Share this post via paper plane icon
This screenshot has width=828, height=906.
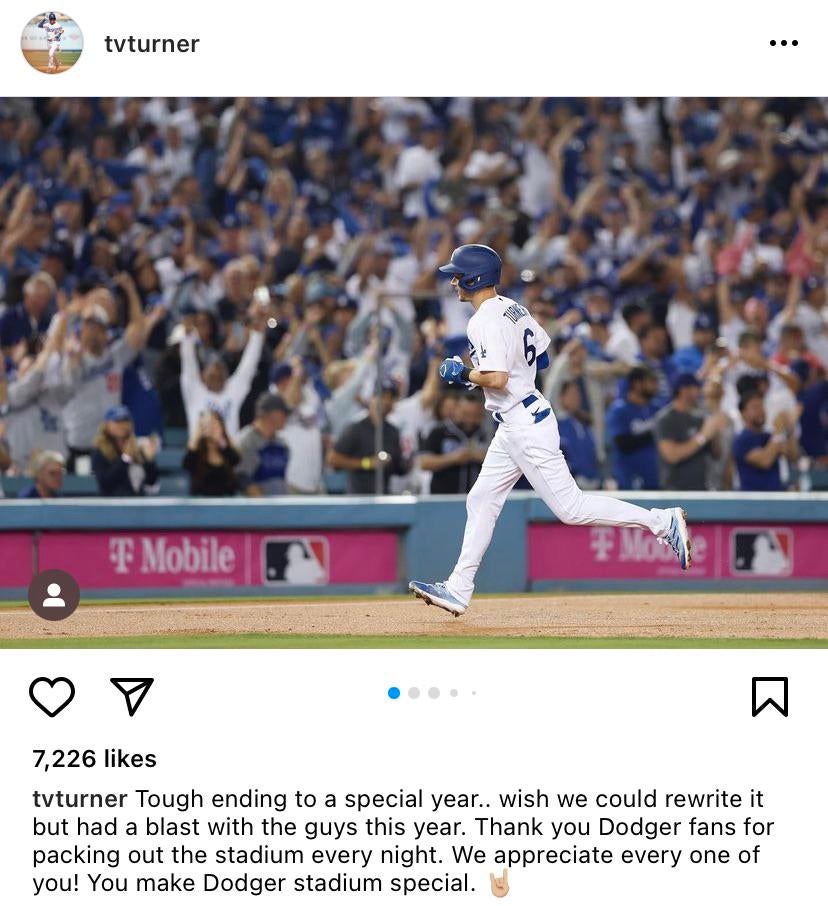pyautogui.click(x=132, y=697)
